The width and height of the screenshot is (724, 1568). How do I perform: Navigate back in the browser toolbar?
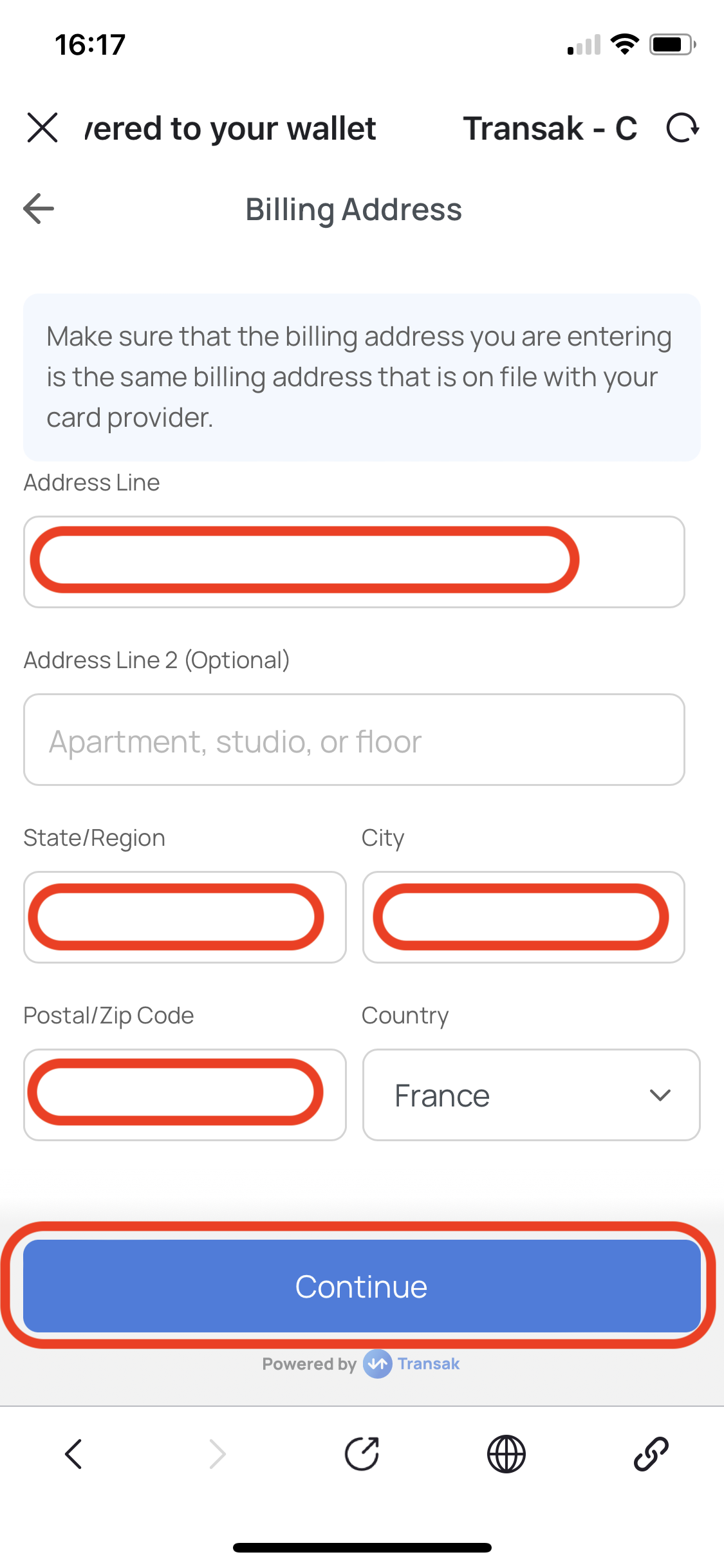tap(73, 1454)
